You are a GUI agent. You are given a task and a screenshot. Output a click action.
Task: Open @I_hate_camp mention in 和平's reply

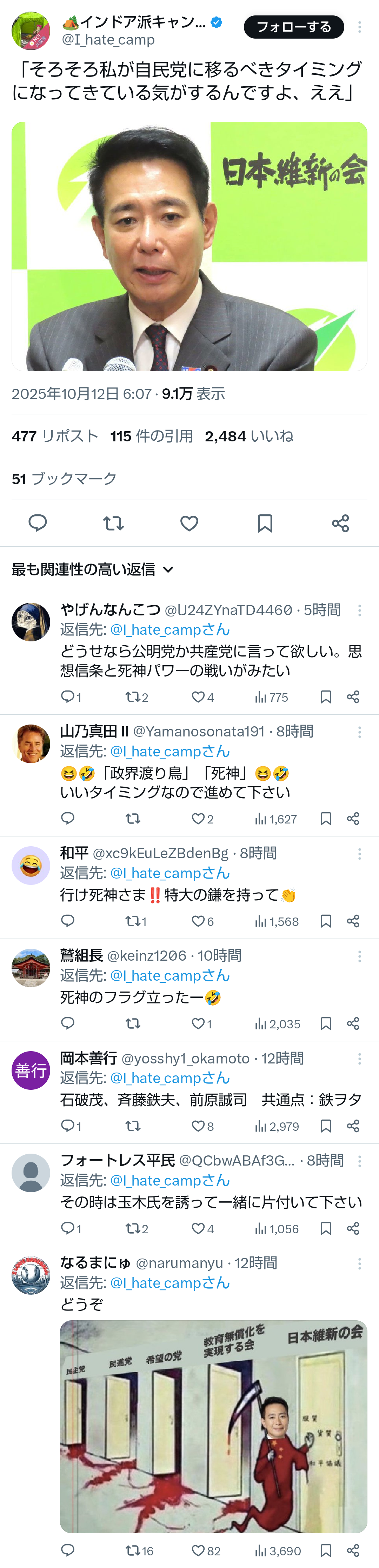(x=170, y=873)
